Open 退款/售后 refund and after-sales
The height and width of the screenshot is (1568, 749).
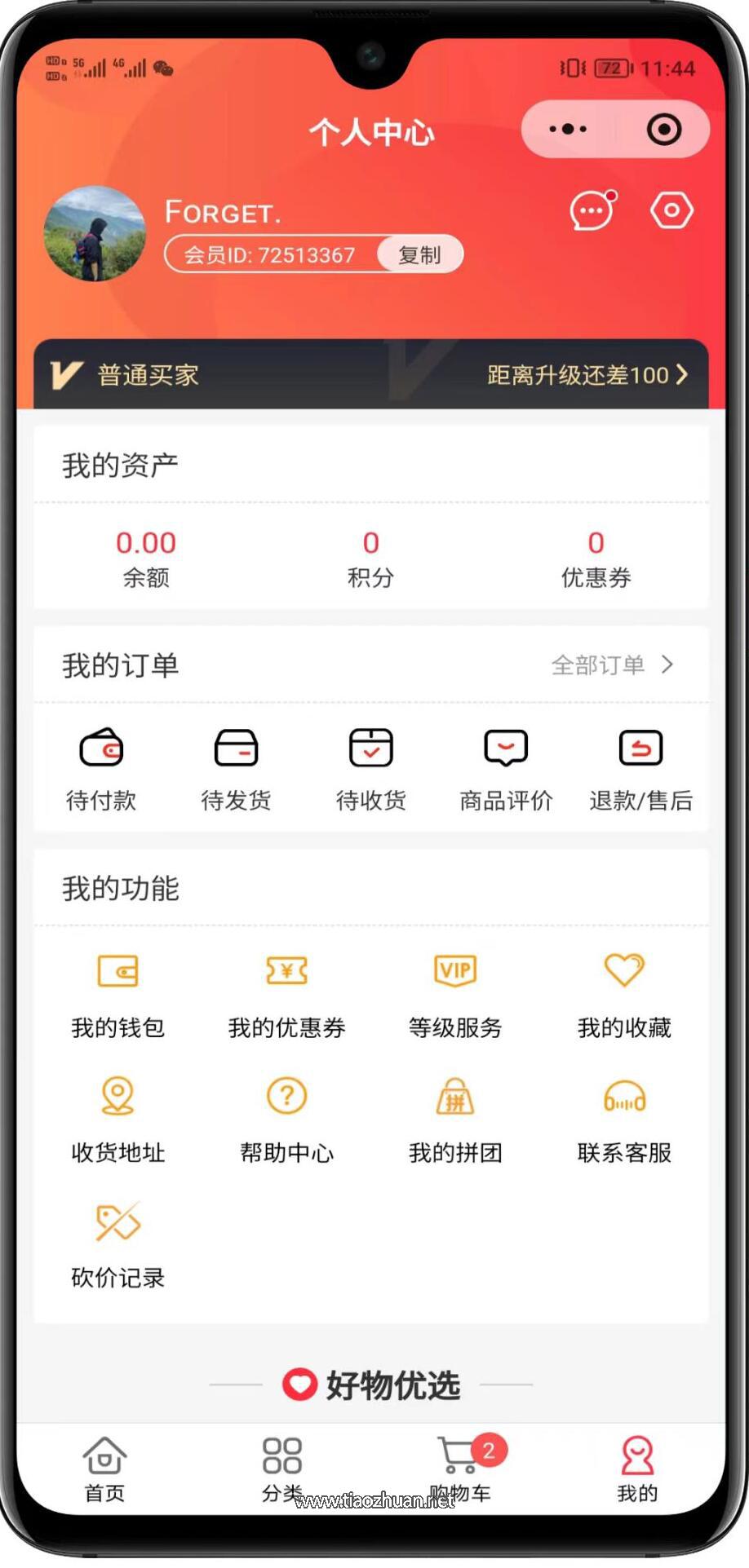click(x=641, y=766)
